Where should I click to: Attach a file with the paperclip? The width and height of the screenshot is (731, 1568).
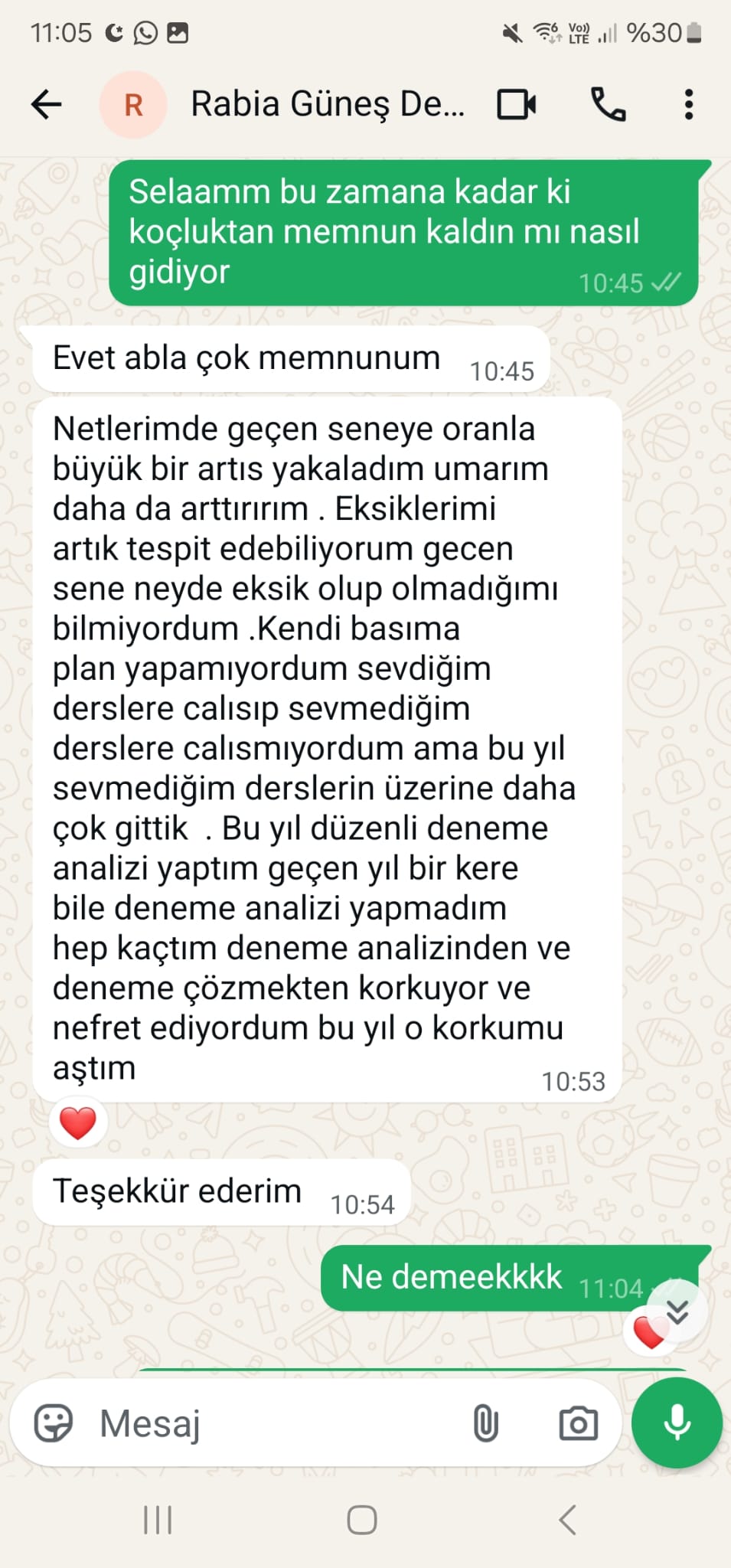coord(485,1424)
